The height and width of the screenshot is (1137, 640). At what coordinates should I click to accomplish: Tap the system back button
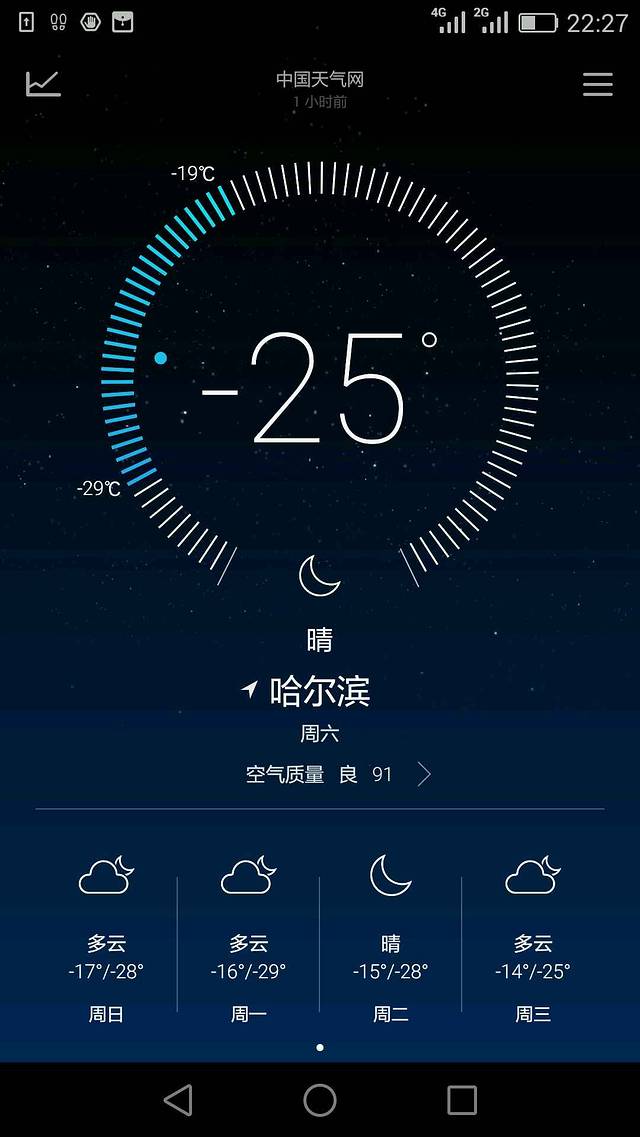tap(178, 1100)
